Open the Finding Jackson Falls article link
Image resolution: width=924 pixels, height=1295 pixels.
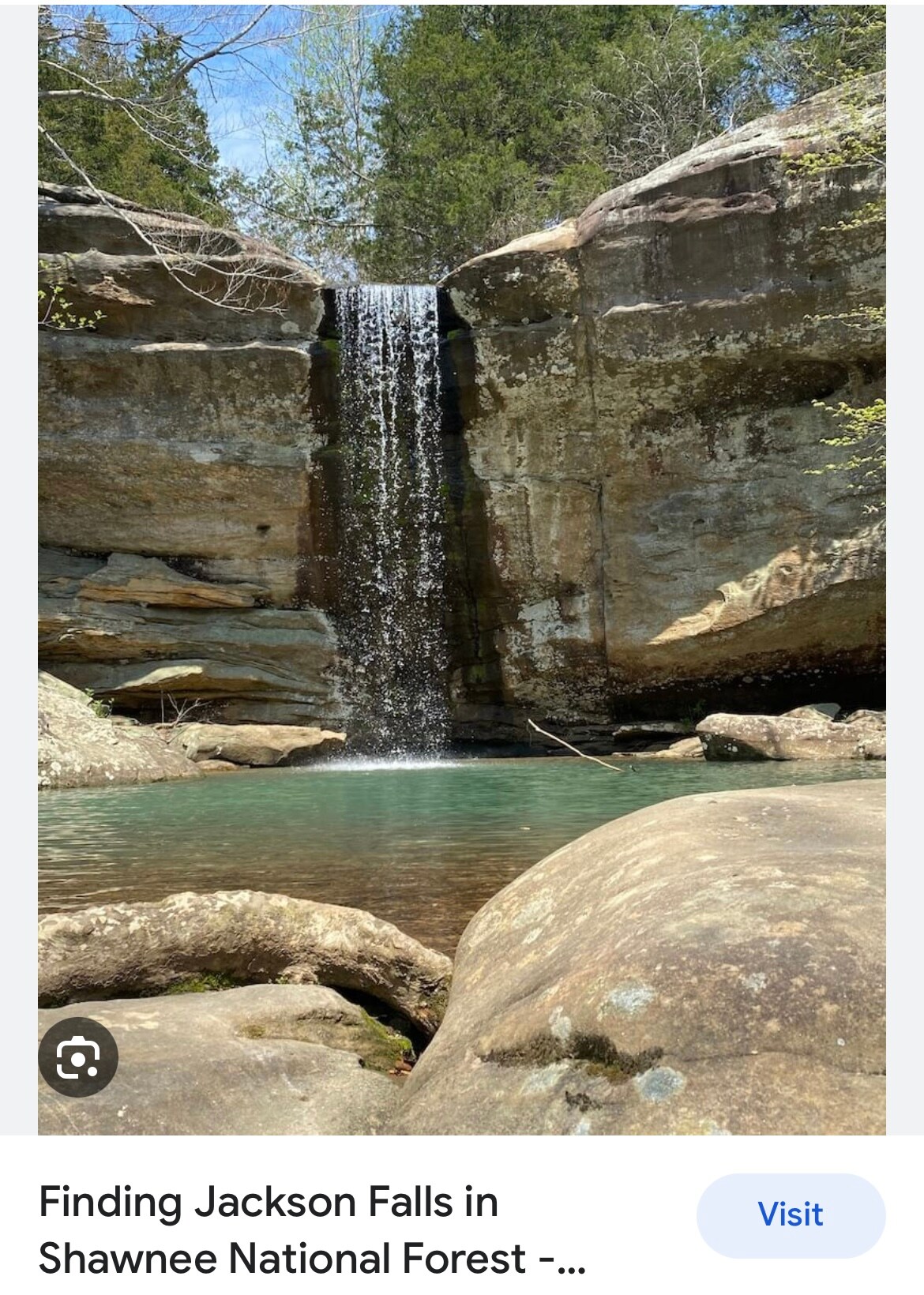click(x=312, y=1230)
